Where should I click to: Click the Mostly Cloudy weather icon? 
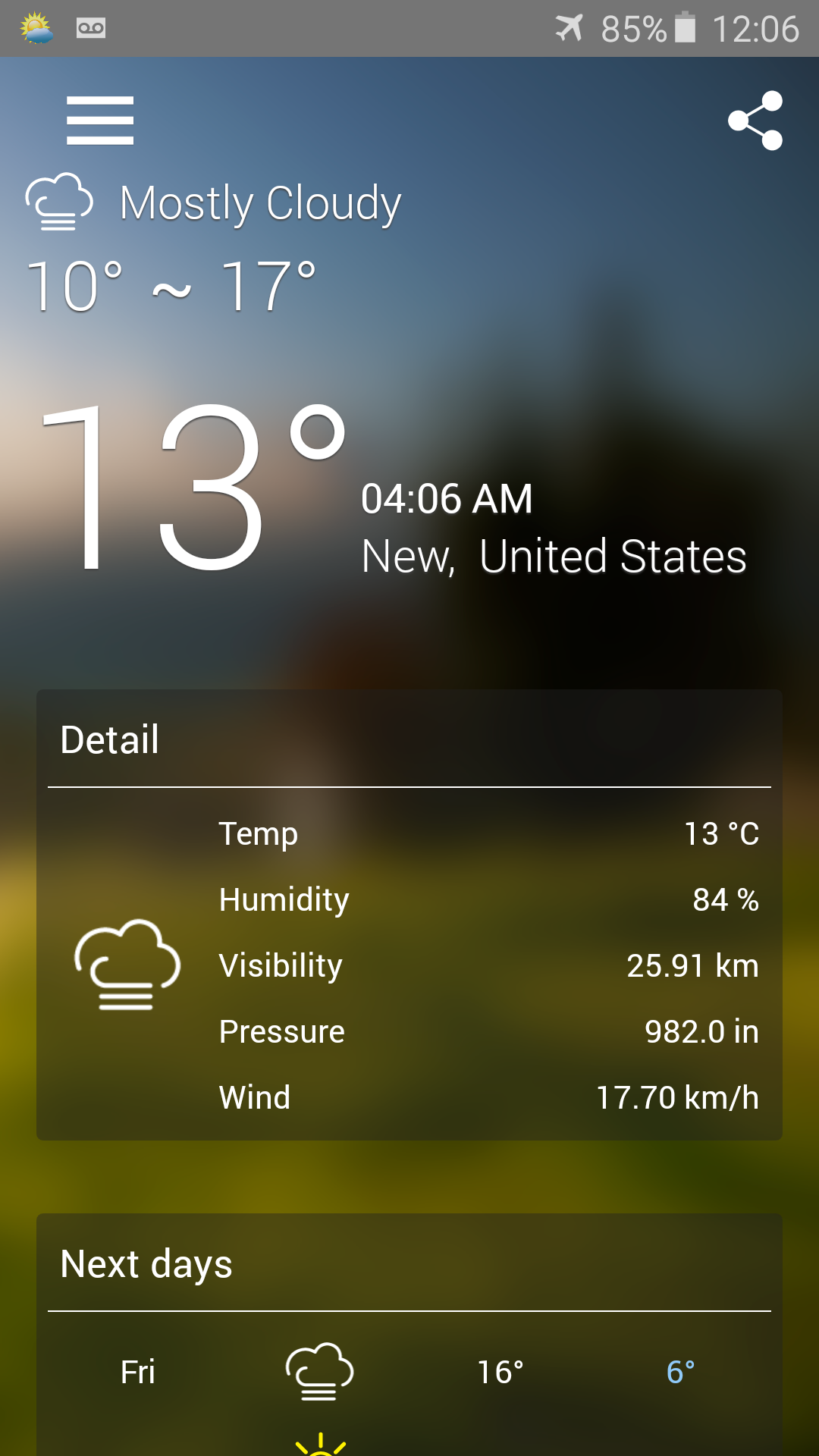click(x=61, y=201)
